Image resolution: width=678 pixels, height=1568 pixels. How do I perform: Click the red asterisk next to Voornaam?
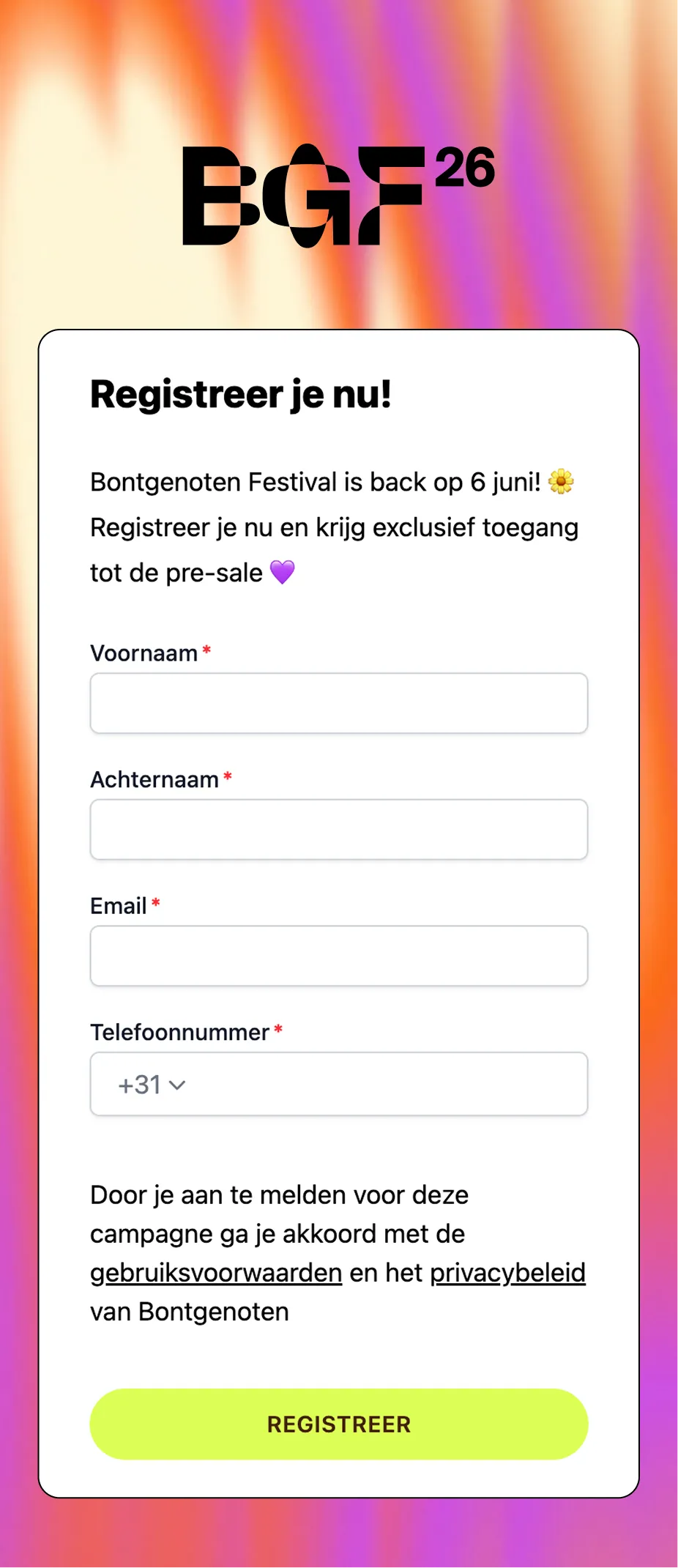click(206, 649)
